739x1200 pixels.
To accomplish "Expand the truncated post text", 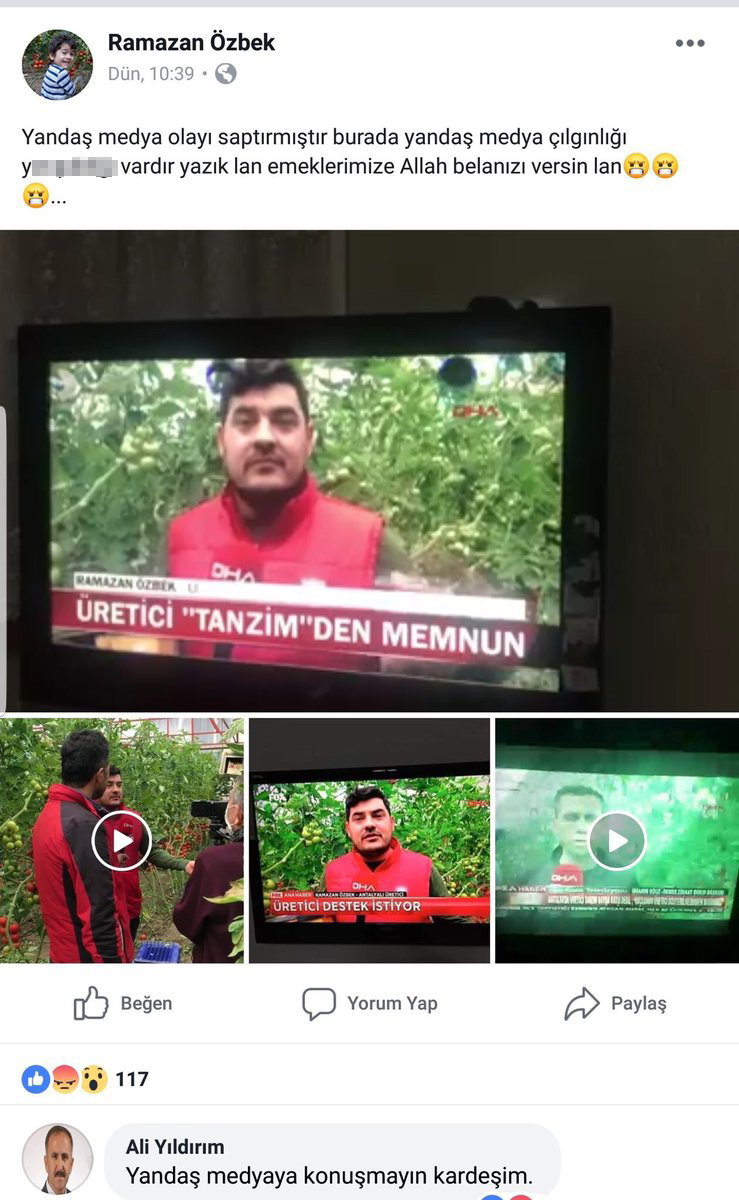I will tap(60, 197).
